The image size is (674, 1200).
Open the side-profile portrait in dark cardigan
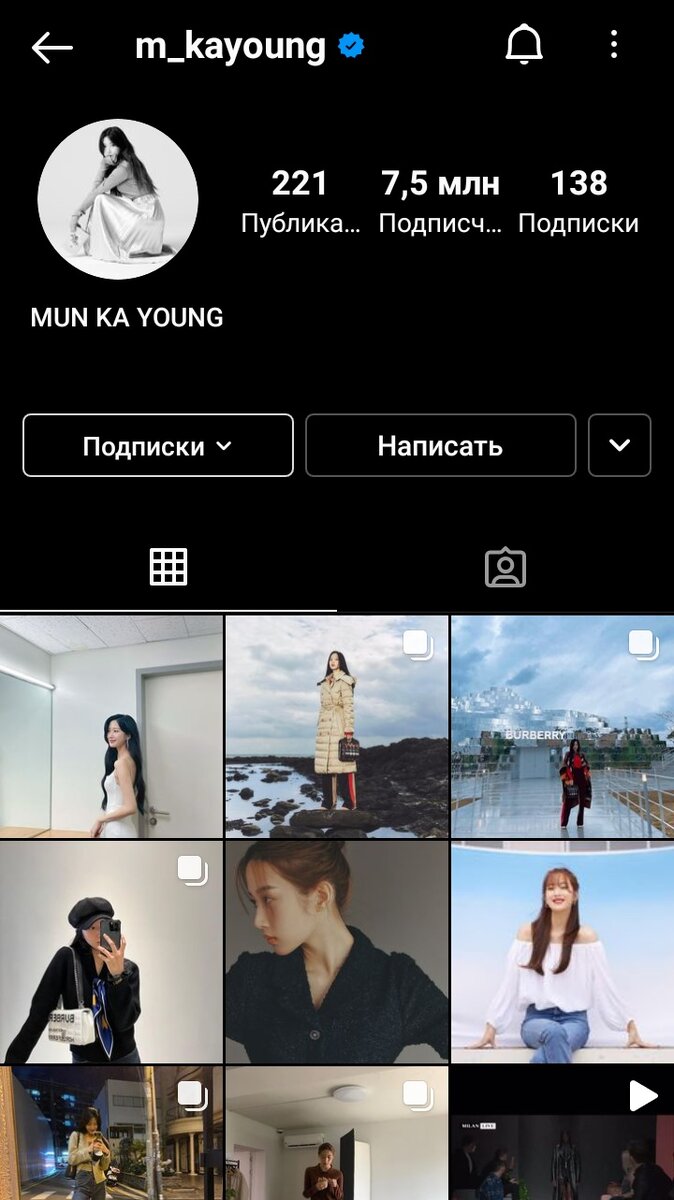(337, 952)
